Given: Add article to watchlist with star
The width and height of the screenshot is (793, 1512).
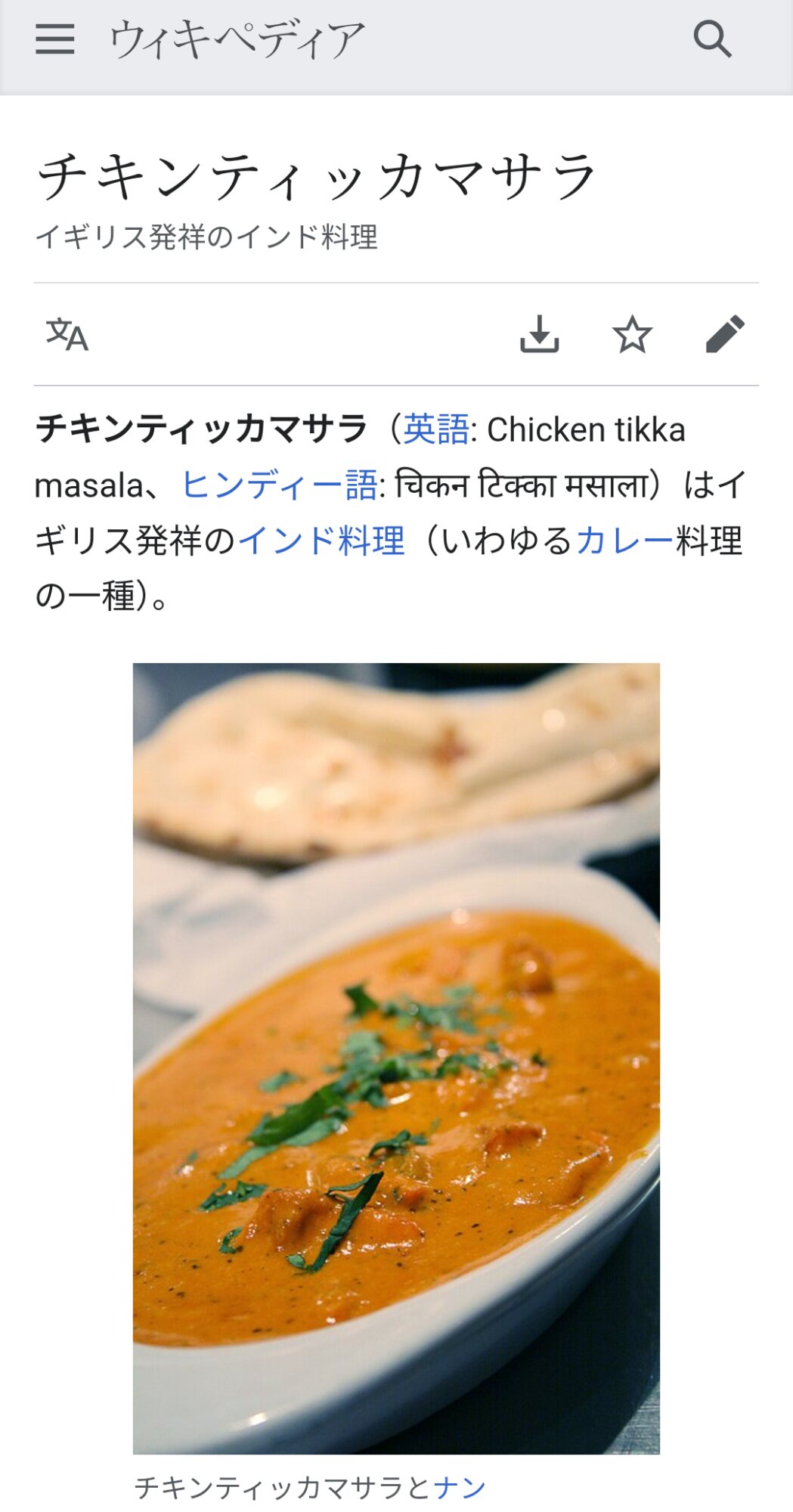Looking at the screenshot, I should point(632,335).
